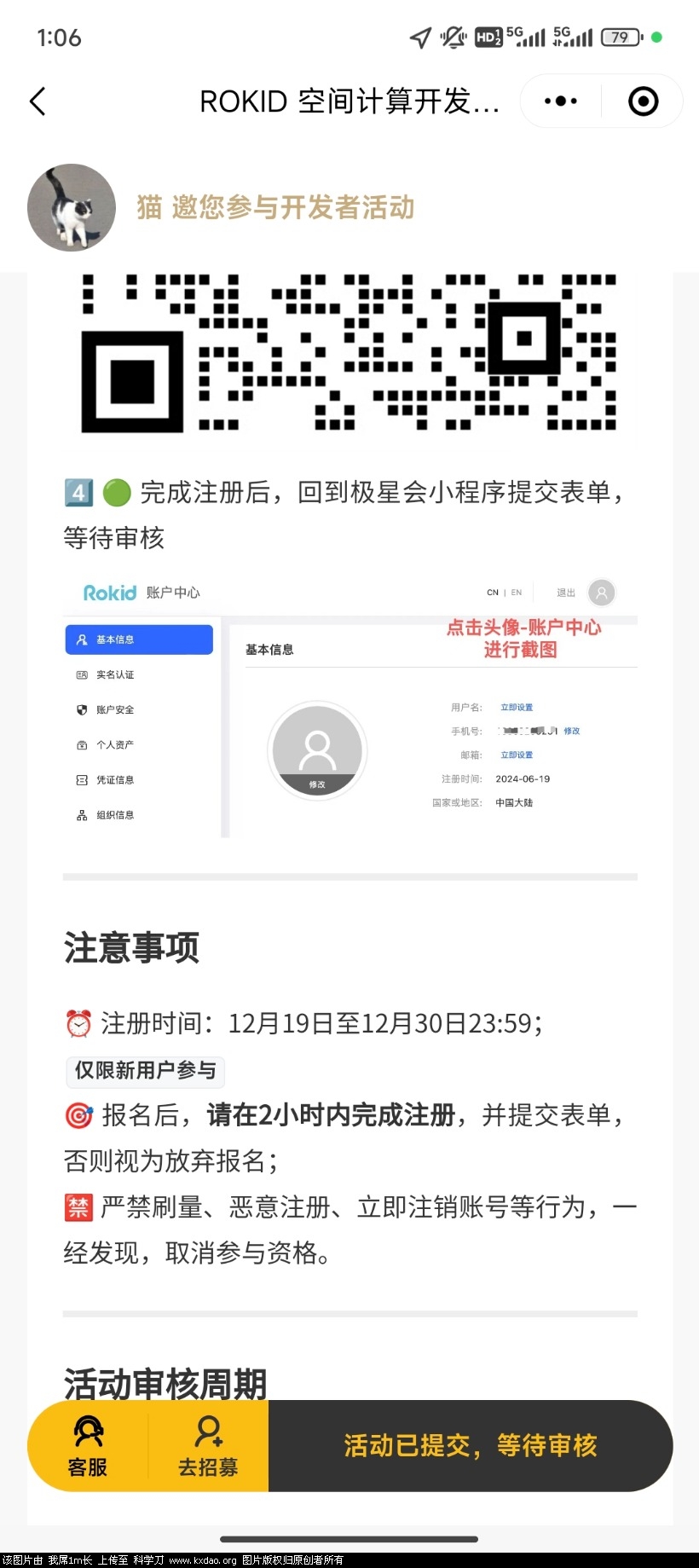Tap the cat avatar of the inviter
Image resolution: width=699 pixels, height=1568 pixels.
point(72,207)
